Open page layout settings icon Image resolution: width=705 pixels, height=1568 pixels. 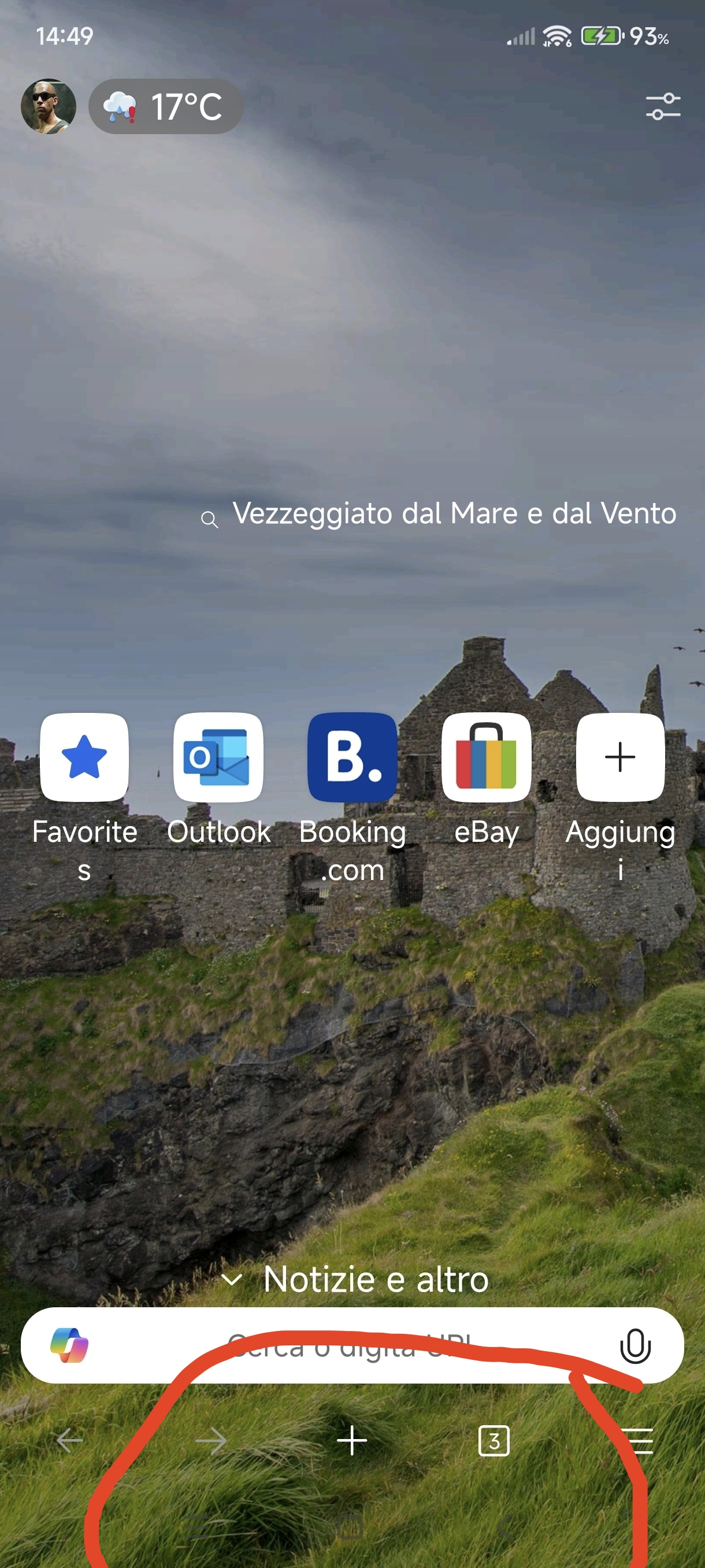(662, 106)
